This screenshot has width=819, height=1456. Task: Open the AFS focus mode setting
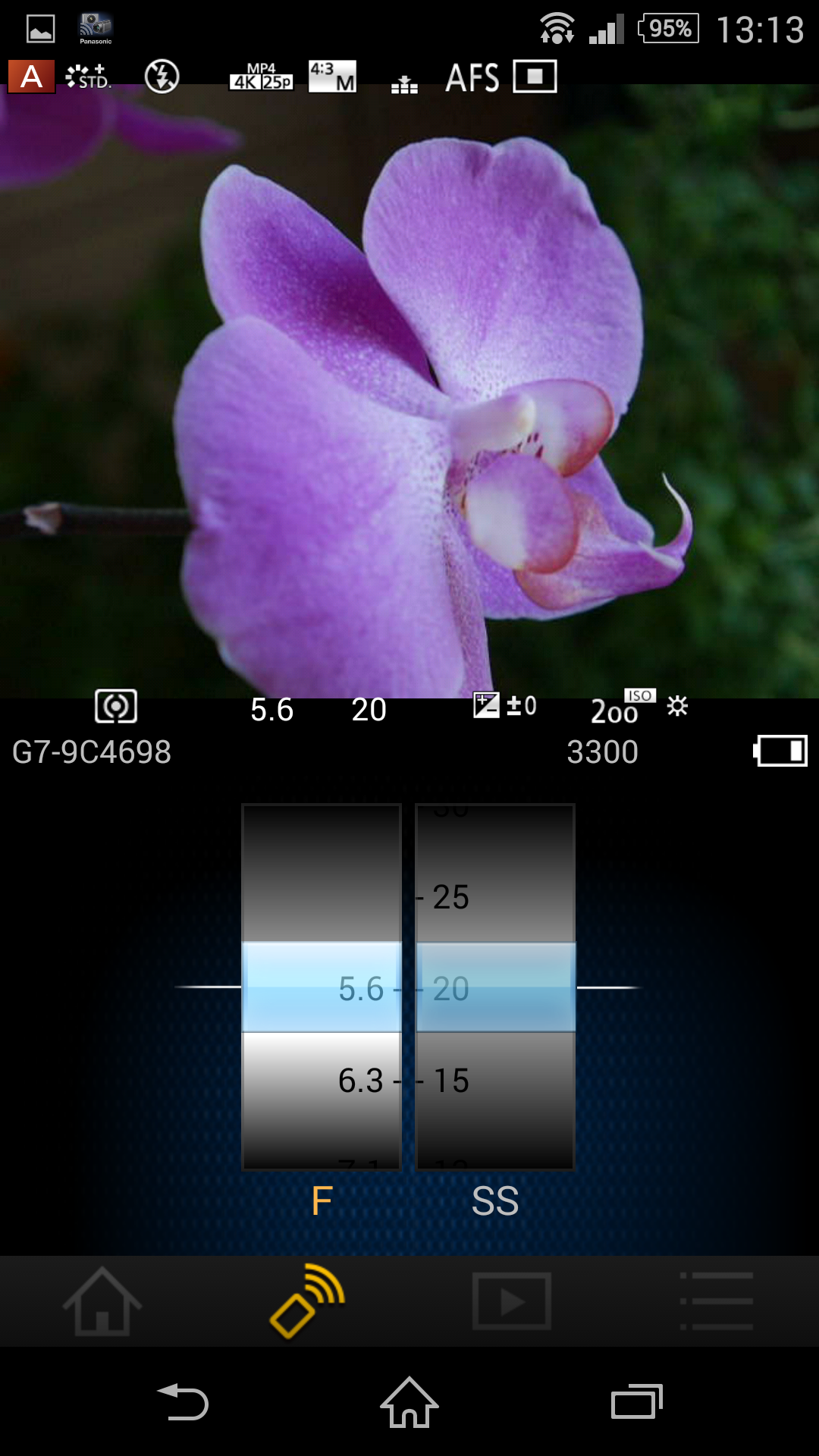click(x=472, y=77)
